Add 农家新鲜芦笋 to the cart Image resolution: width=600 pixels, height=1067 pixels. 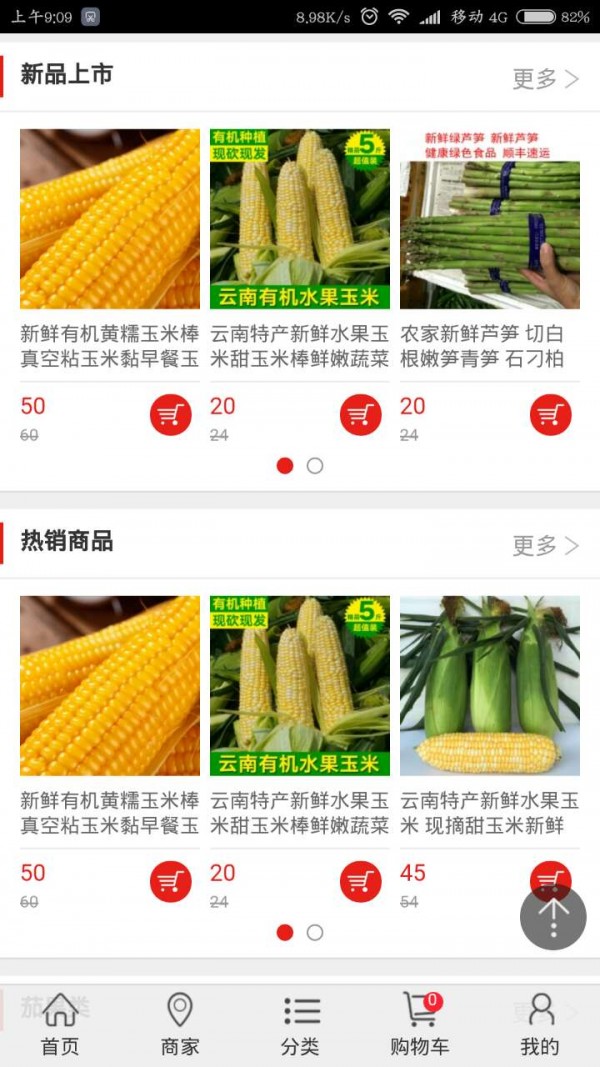pos(550,415)
